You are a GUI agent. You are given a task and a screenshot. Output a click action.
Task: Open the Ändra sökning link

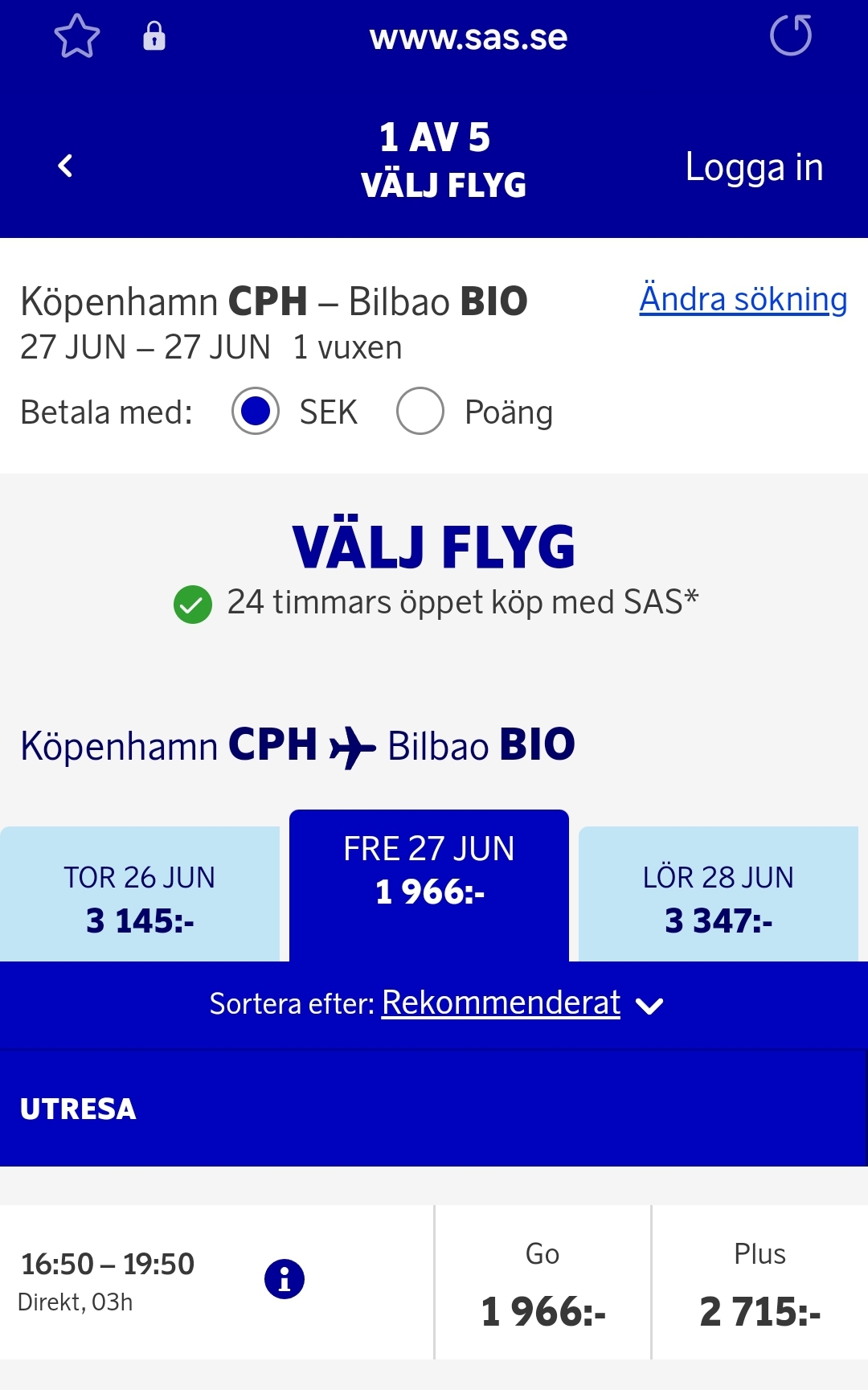(x=743, y=299)
